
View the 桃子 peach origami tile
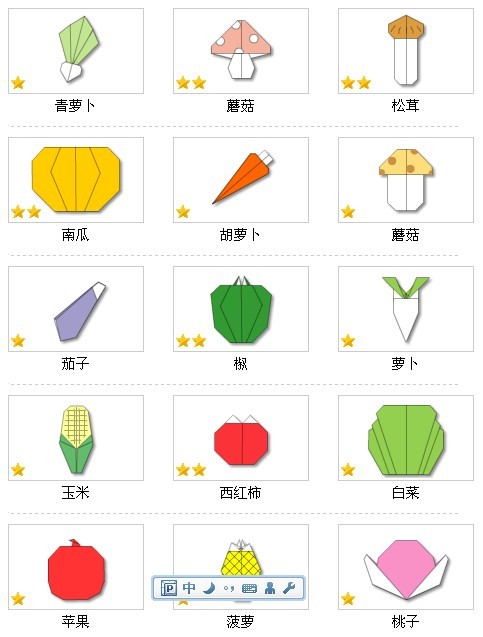coord(406,567)
